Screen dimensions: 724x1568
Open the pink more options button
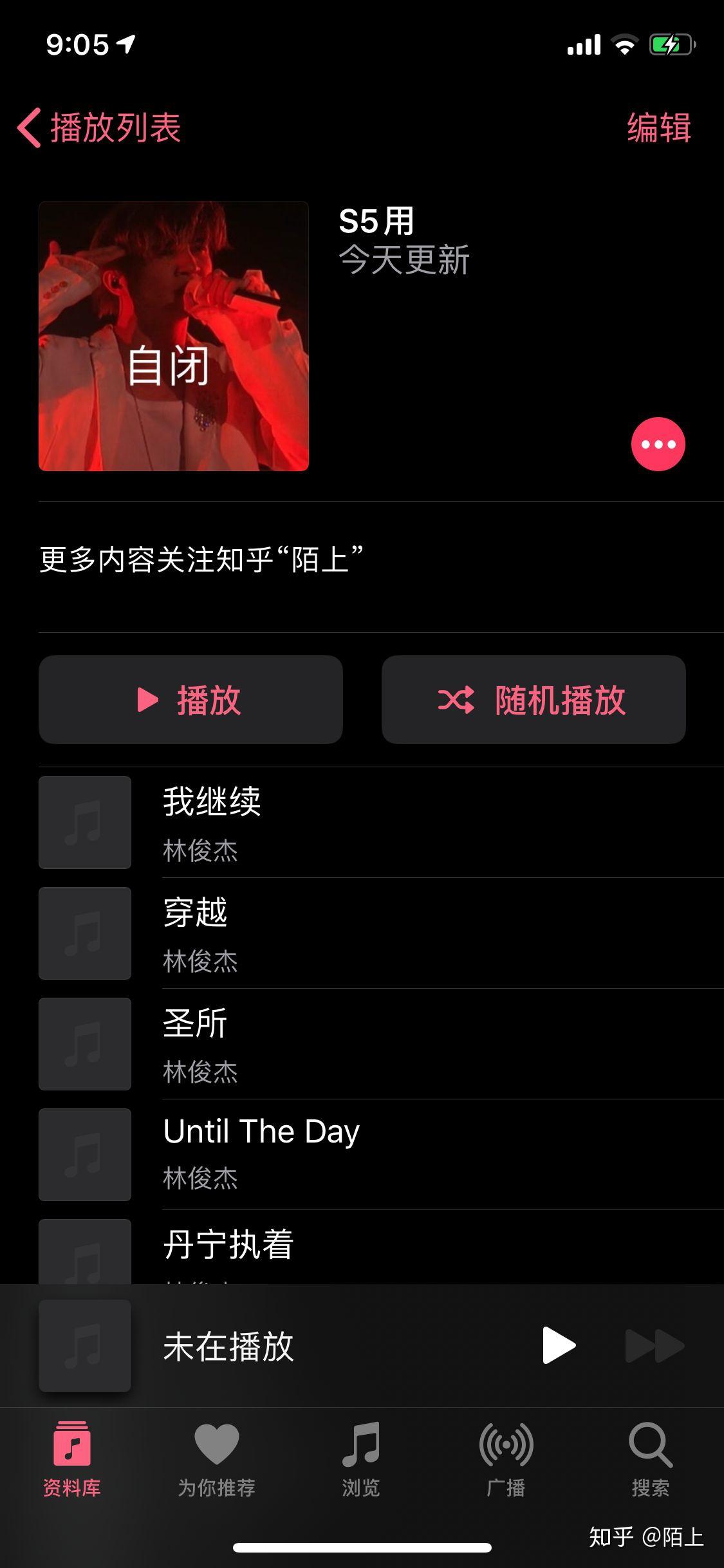coord(658,444)
